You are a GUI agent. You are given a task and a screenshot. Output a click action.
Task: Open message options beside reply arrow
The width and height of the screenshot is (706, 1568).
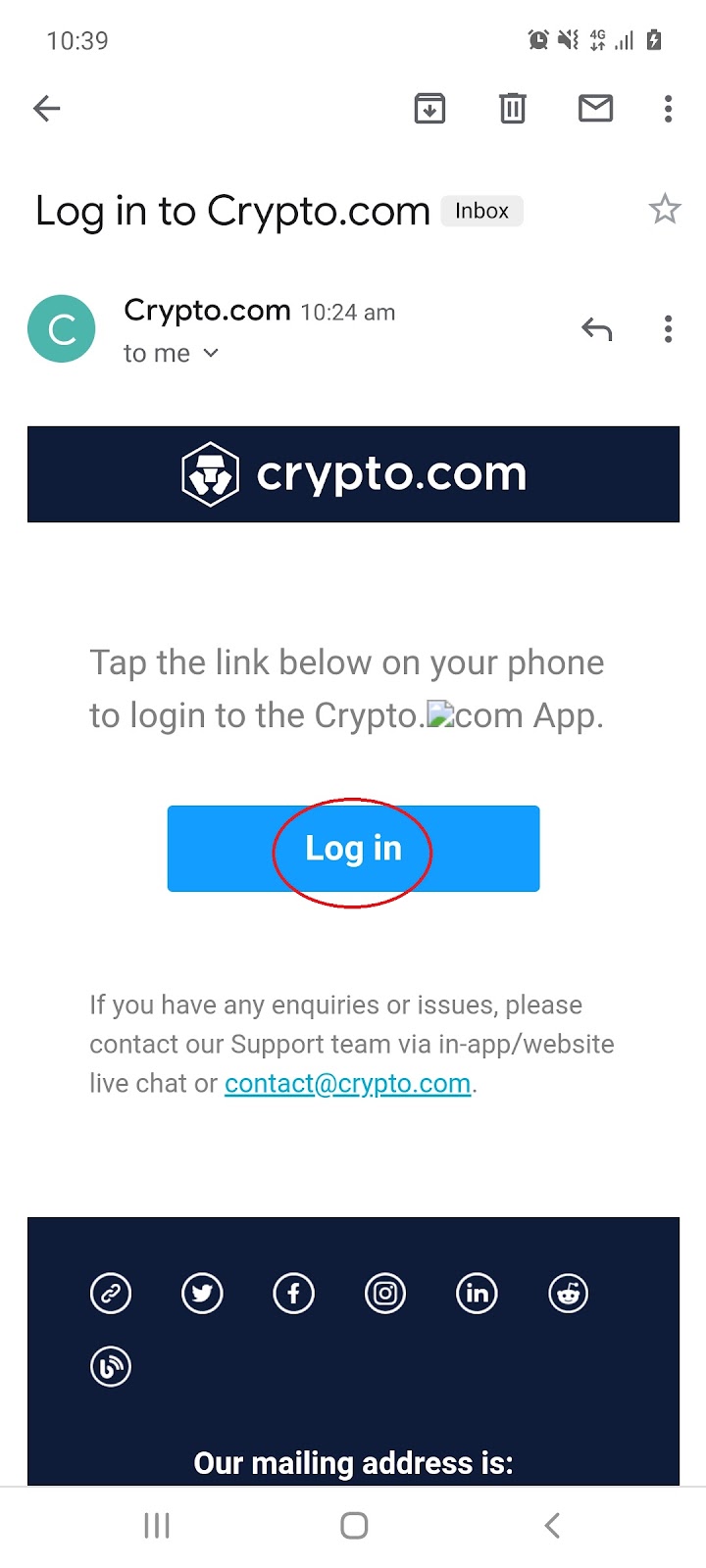coord(668,329)
